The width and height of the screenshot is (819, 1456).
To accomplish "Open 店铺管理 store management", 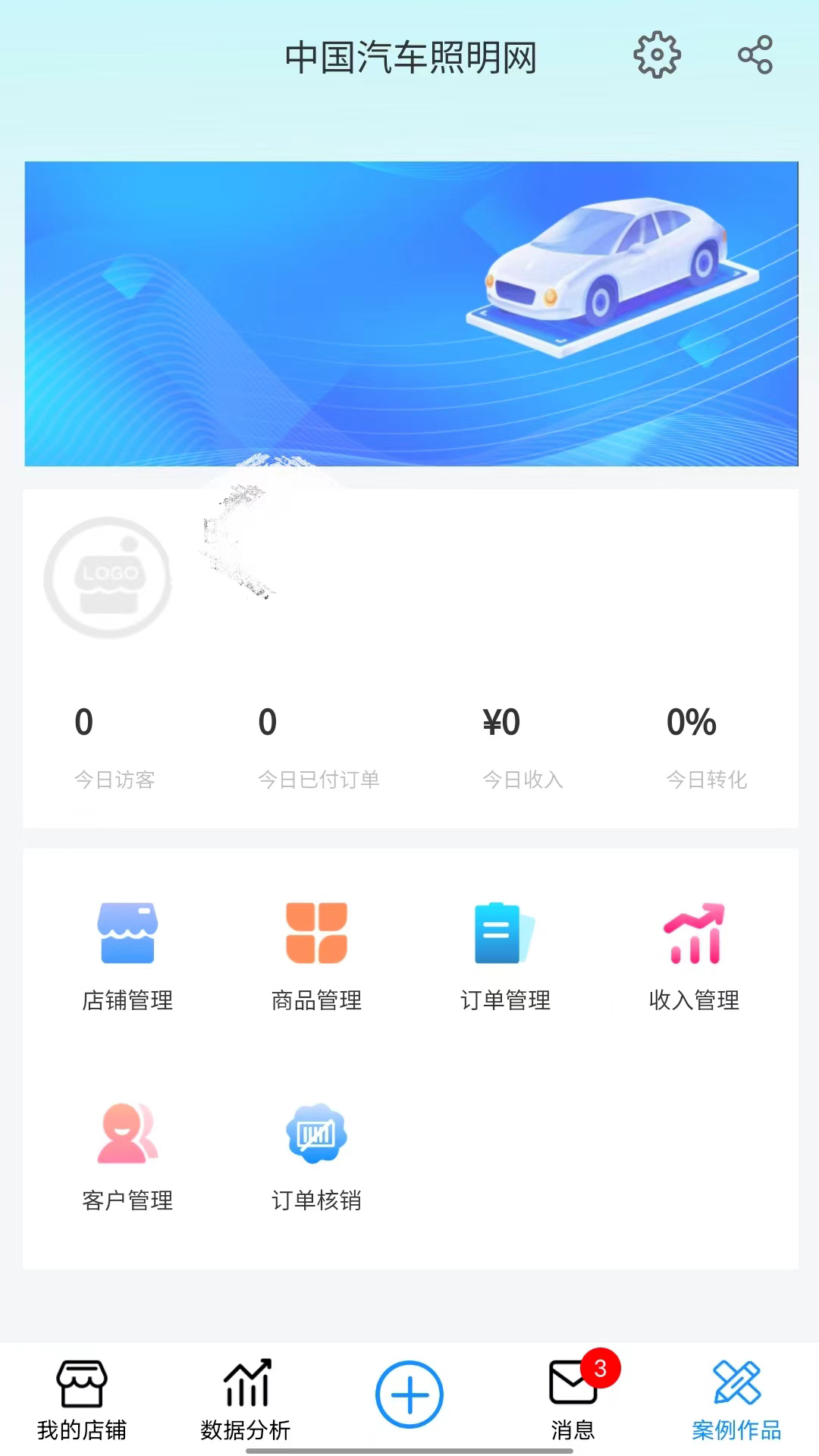I will [127, 955].
